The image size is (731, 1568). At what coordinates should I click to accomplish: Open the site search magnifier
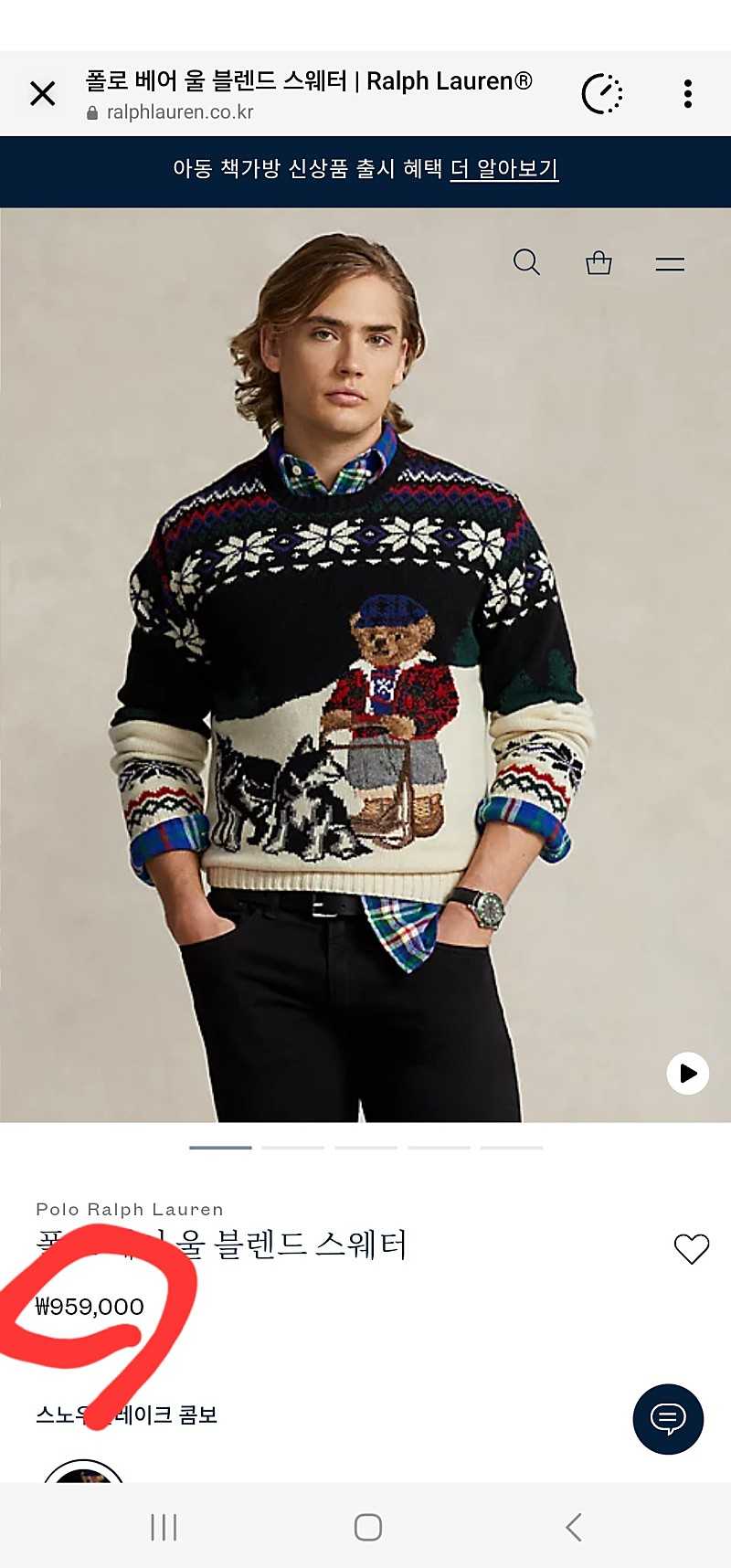click(x=526, y=262)
